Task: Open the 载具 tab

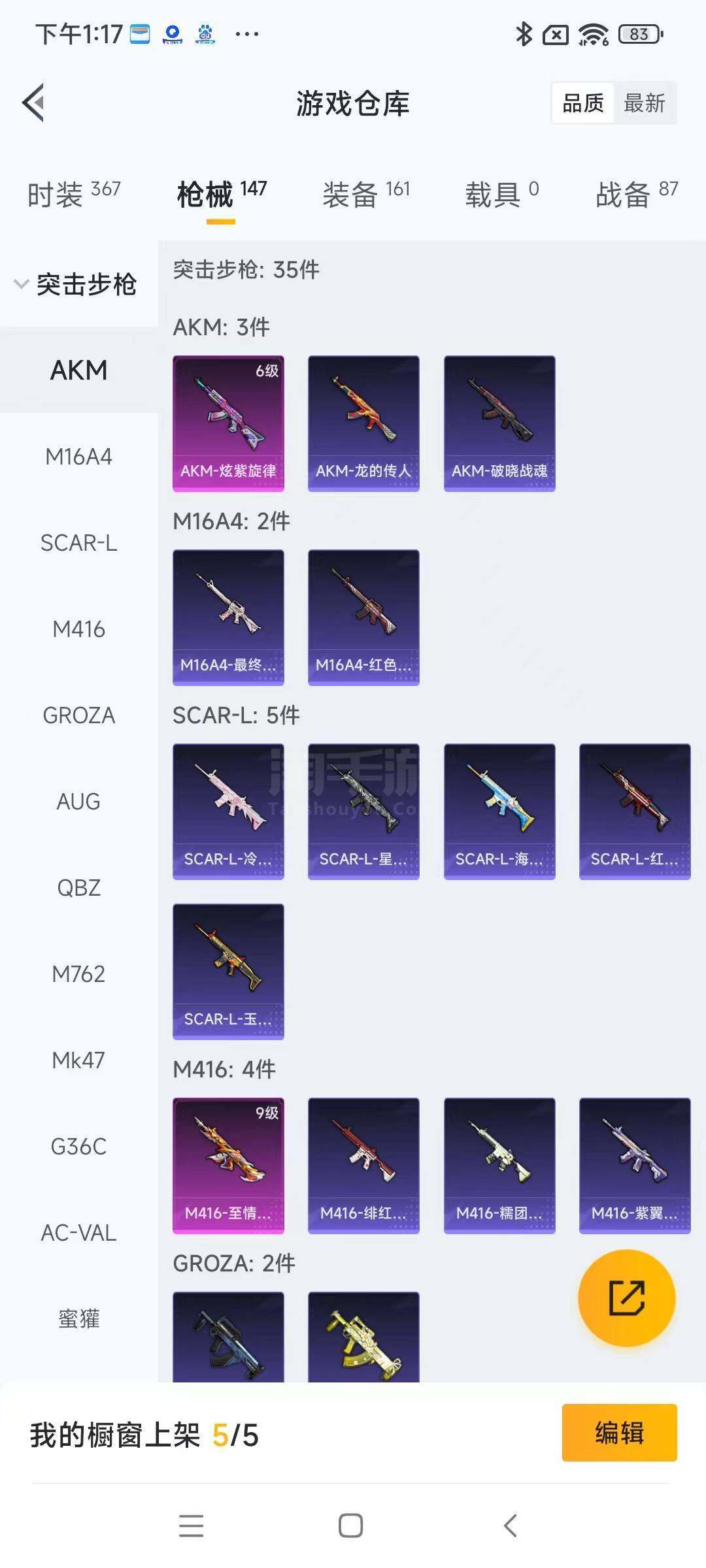Action: (x=501, y=195)
